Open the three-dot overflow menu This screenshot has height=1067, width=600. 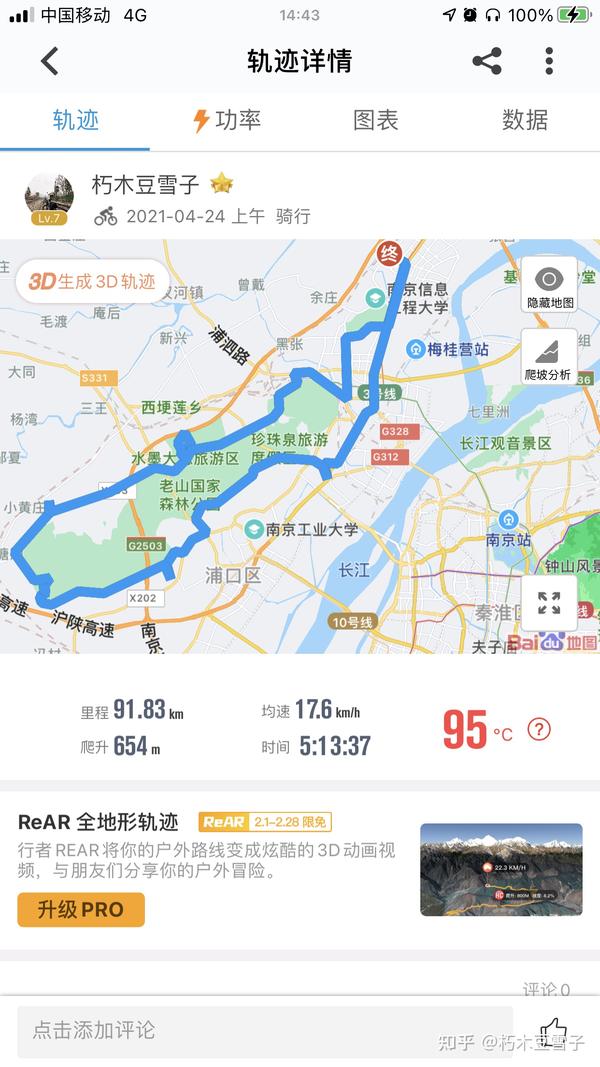click(549, 61)
